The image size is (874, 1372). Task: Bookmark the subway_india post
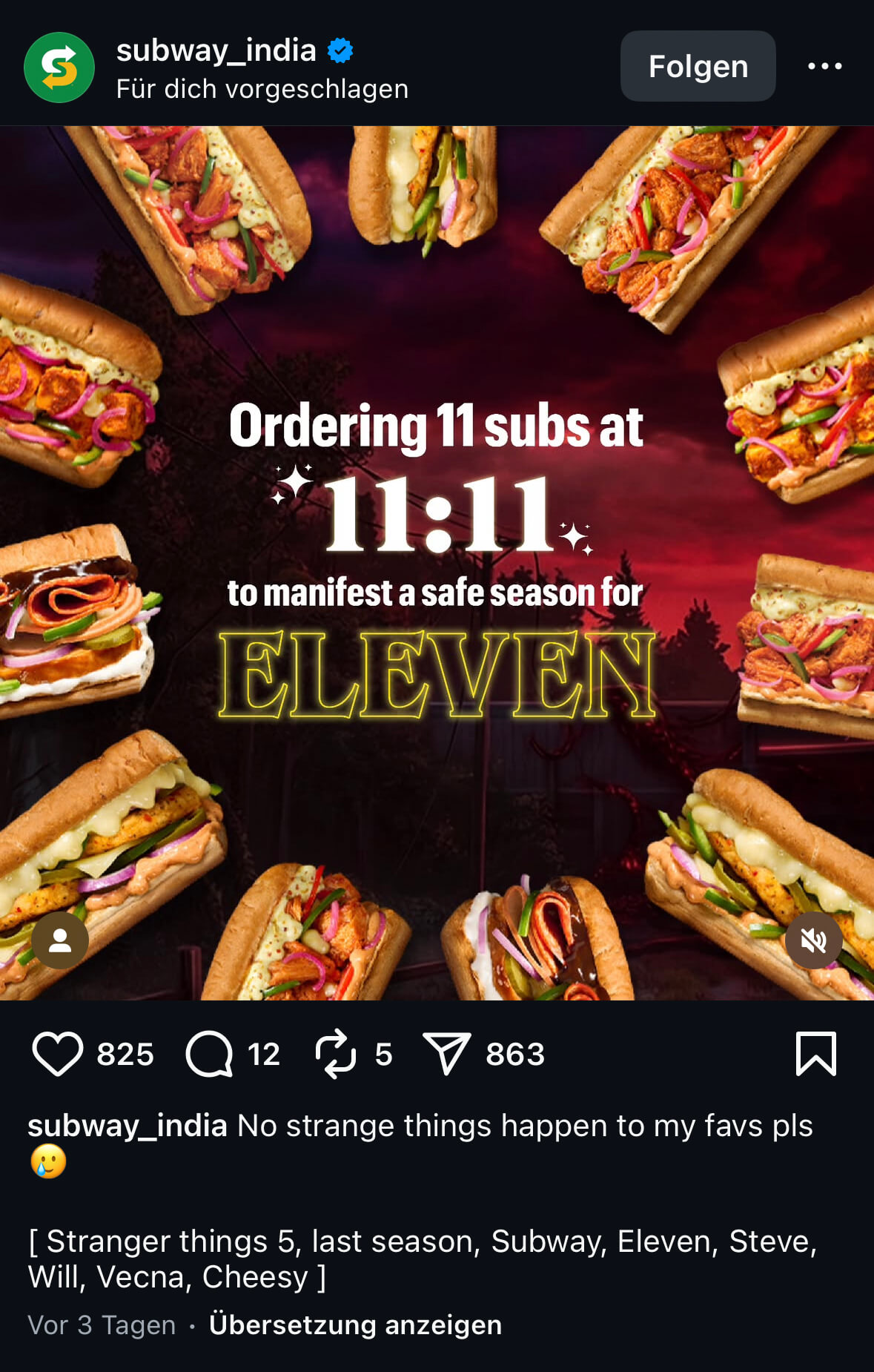coord(815,1054)
